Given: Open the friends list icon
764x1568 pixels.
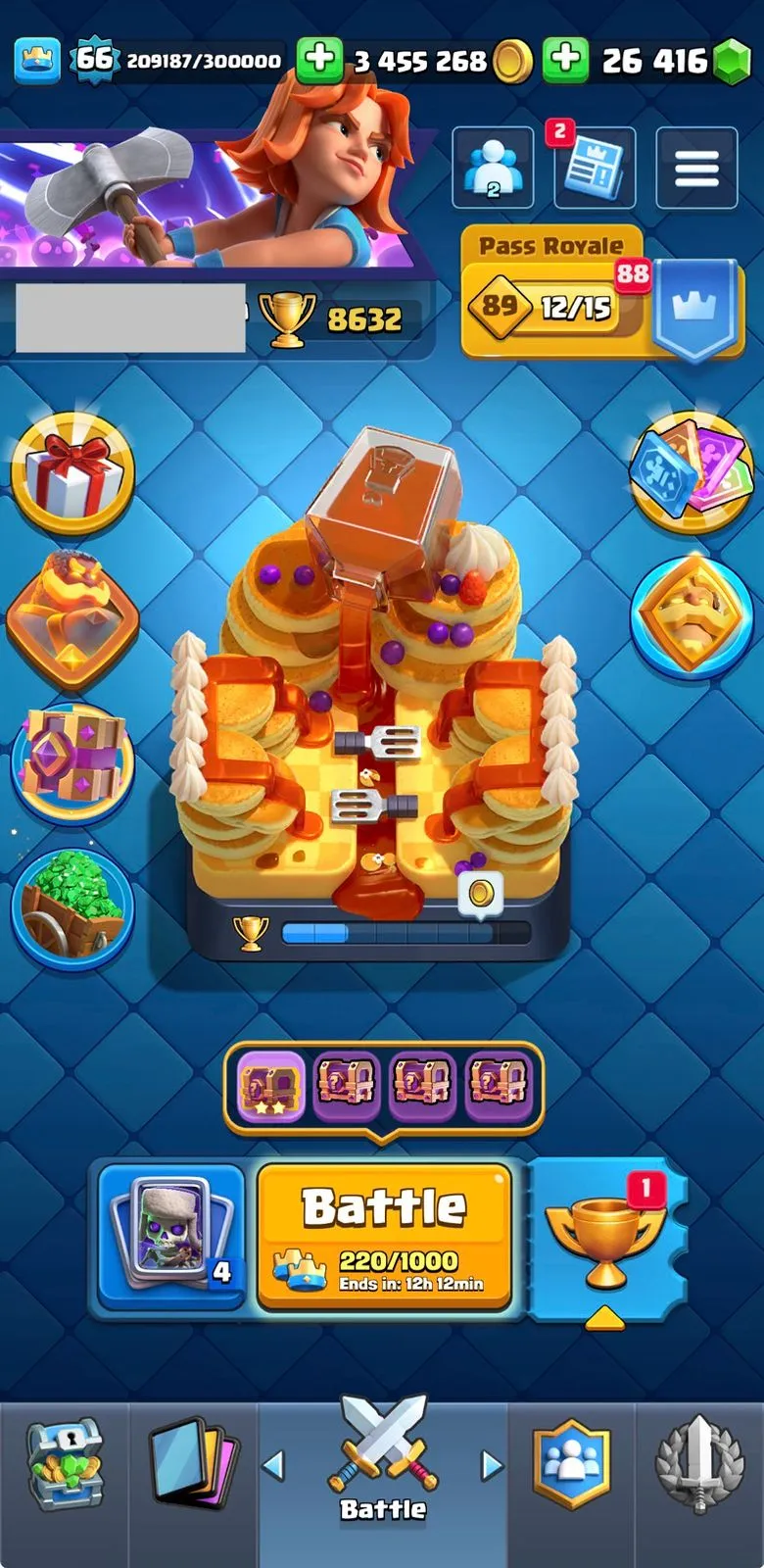Looking at the screenshot, I should pyautogui.click(x=493, y=168).
